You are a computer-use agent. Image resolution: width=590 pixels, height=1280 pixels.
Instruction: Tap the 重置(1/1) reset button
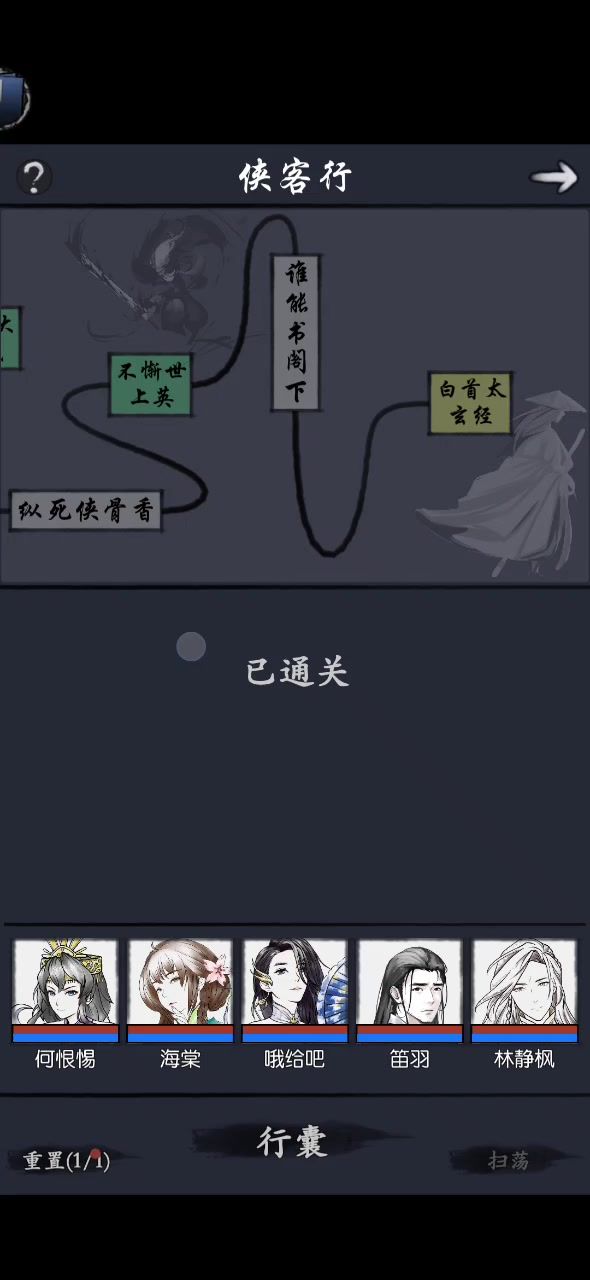click(x=66, y=1161)
